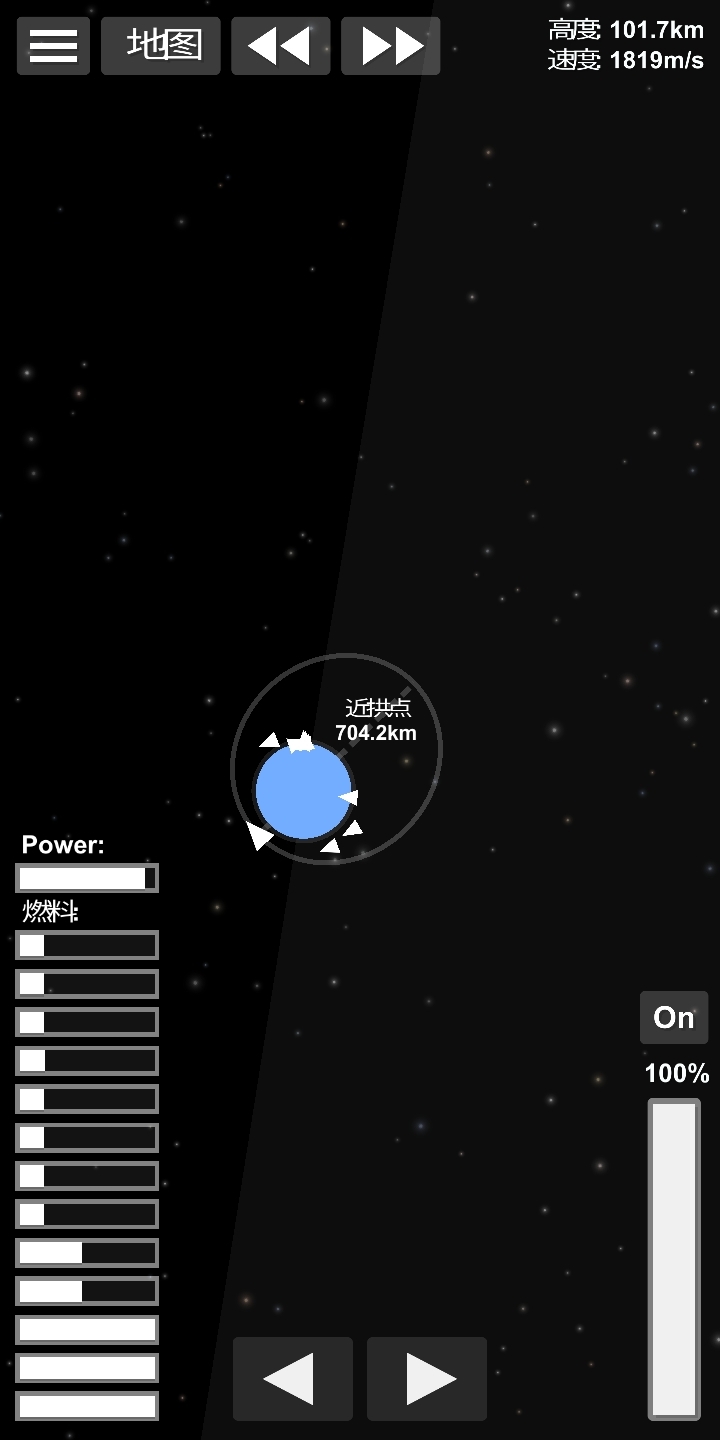Slow down time warp with rewind arrows
The height and width of the screenshot is (1440, 720).
tap(281, 46)
